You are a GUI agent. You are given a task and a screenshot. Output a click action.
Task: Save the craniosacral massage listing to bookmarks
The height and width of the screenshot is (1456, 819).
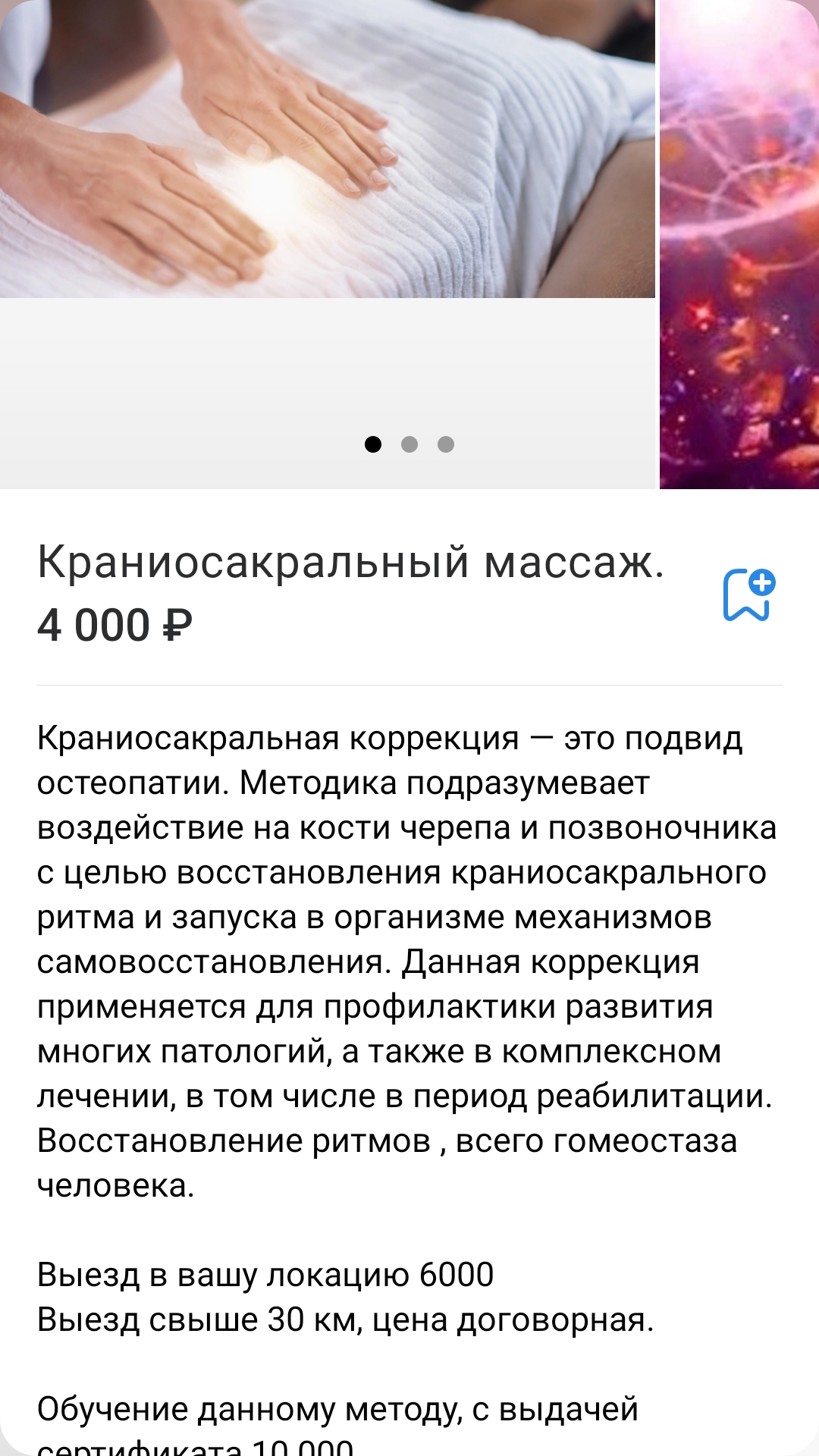[748, 595]
